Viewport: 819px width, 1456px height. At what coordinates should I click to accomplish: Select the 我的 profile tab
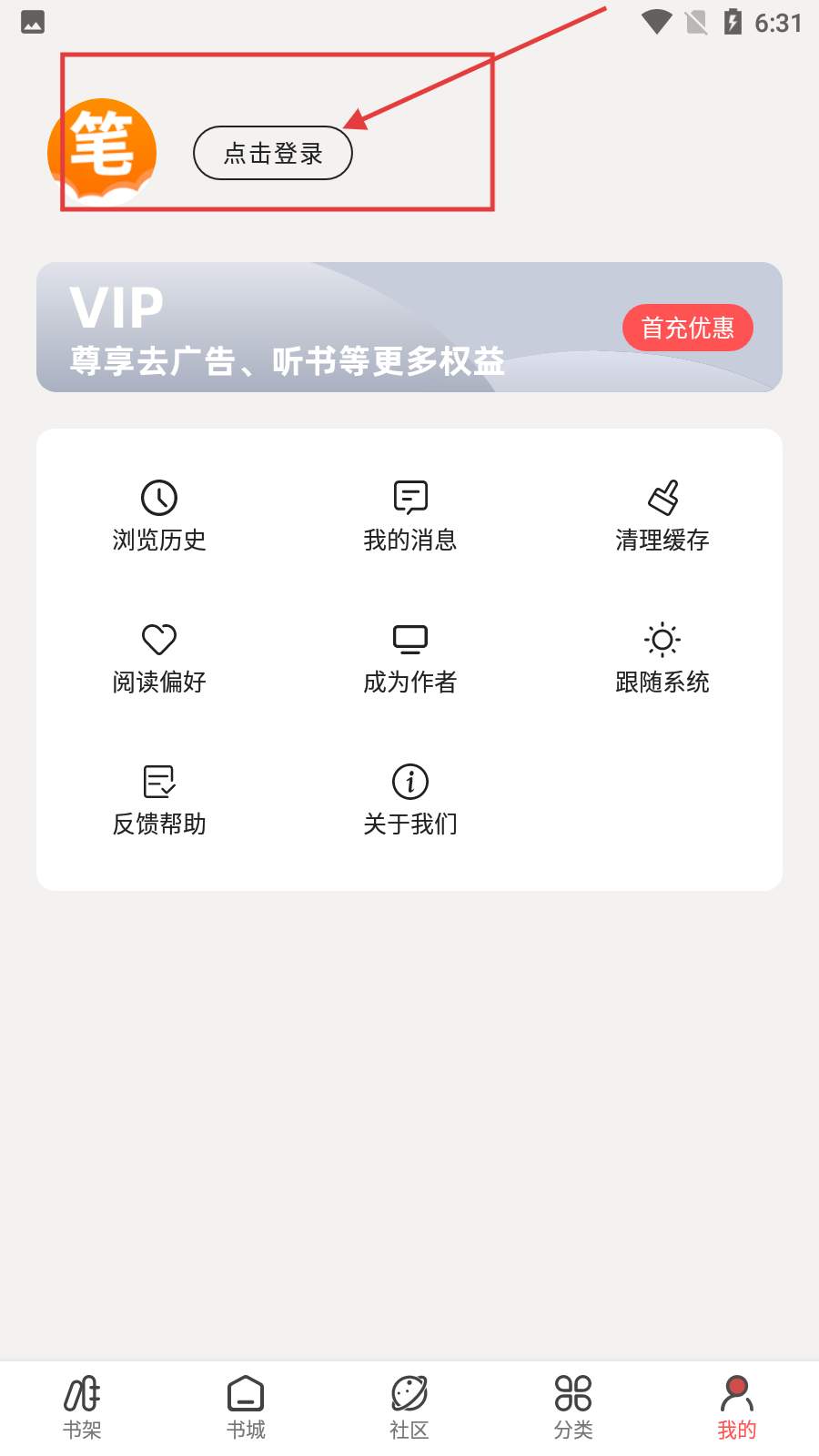737,1407
